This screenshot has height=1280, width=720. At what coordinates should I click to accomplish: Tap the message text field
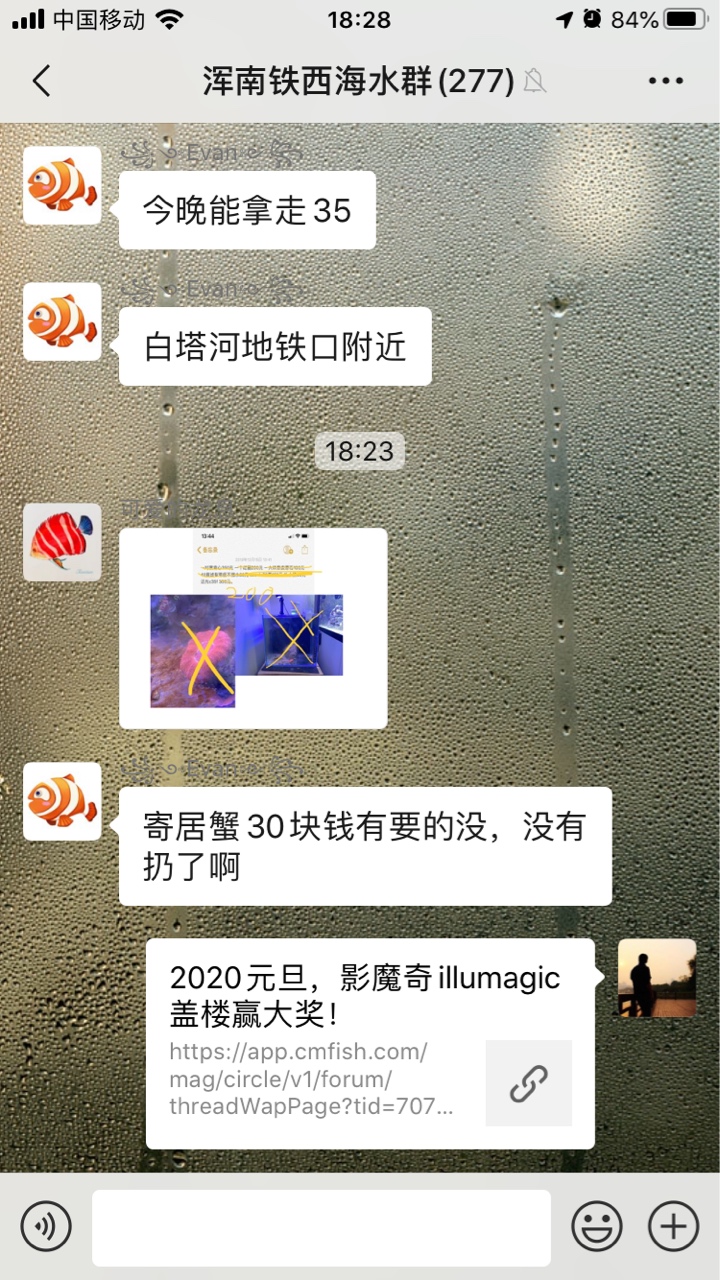click(x=321, y=1227)
